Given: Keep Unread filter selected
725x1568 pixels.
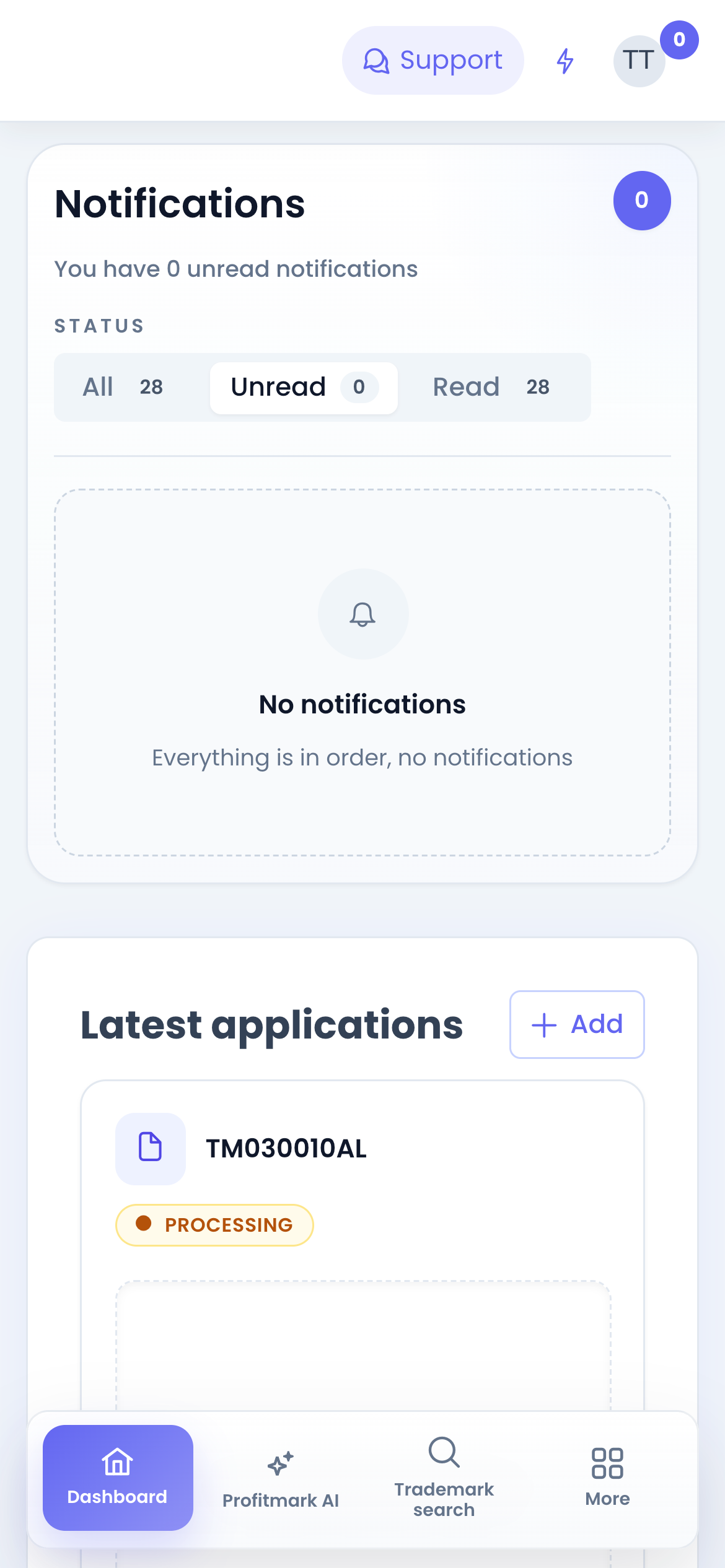Looking at the screenshot, I should [302, 387].
